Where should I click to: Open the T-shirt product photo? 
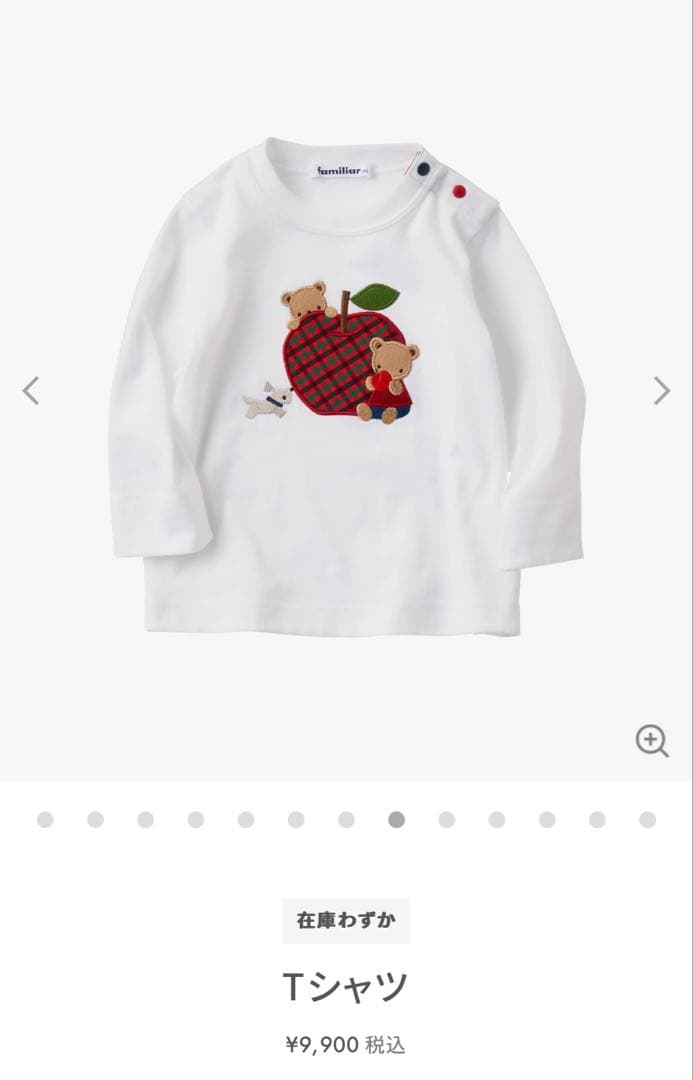pyautogui.click(x=346, y=390)
